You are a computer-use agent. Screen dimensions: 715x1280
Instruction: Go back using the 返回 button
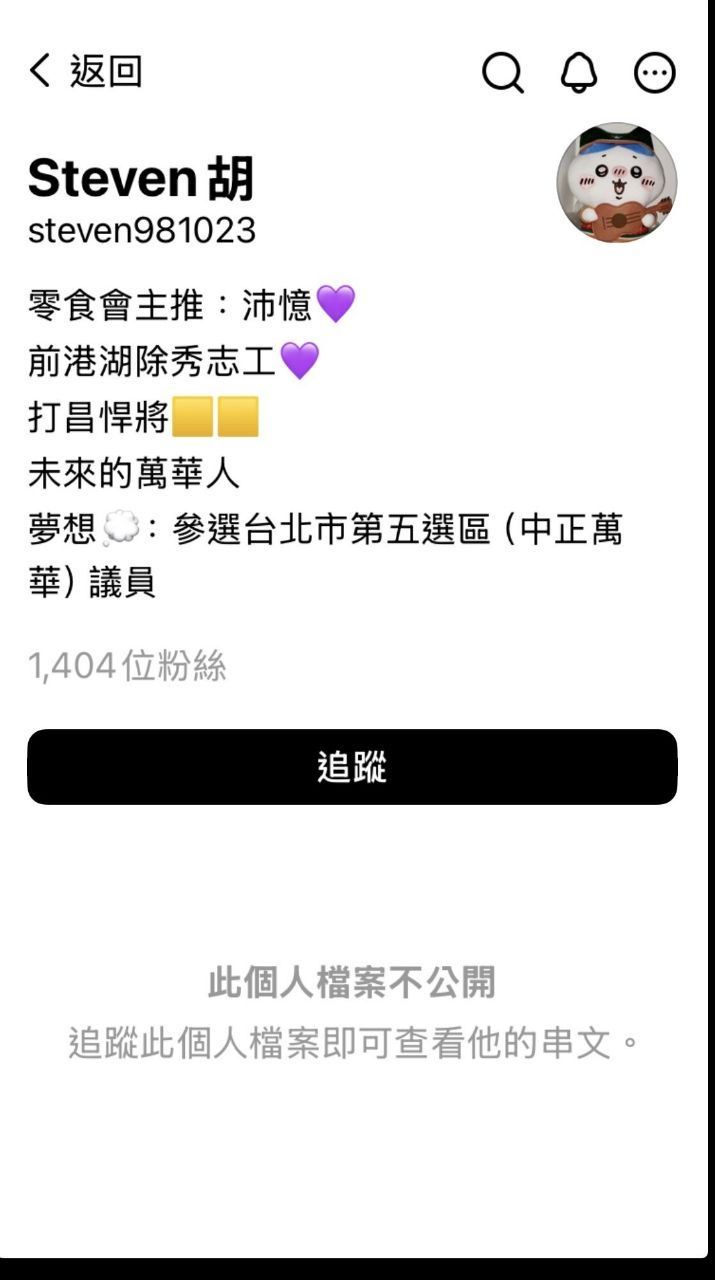(86, 72)
